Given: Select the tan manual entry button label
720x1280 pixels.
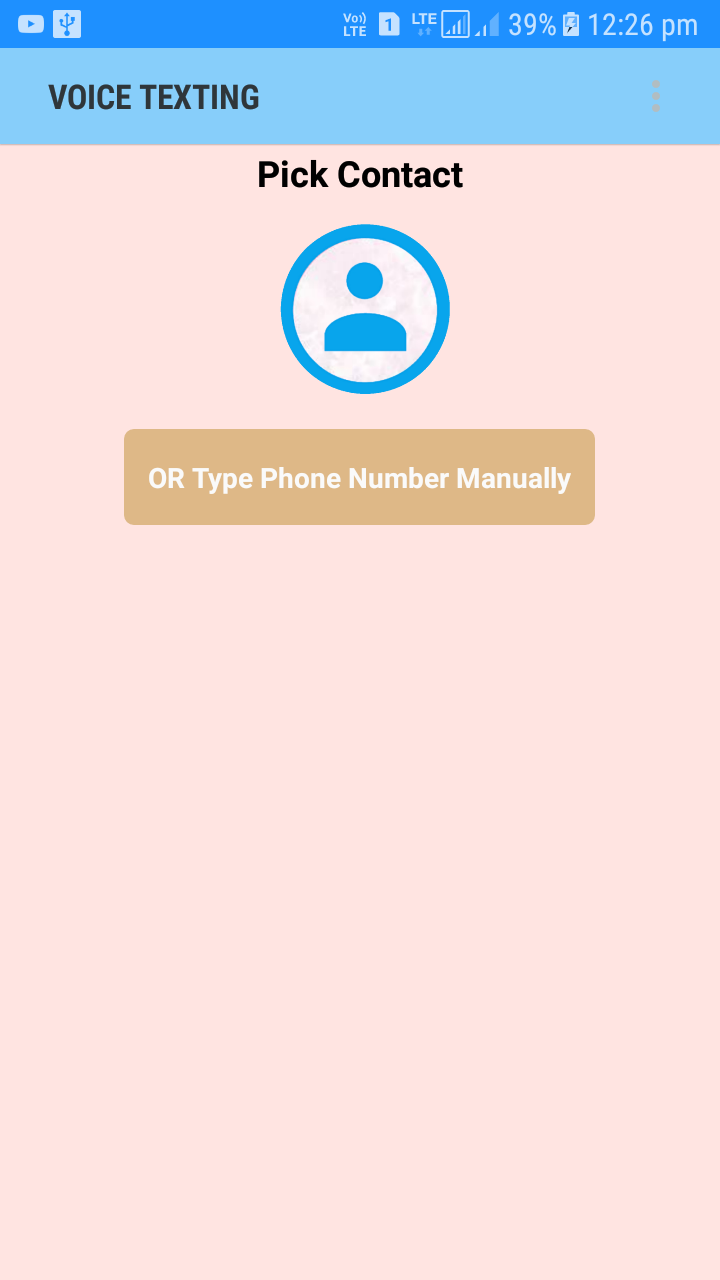Looking at the screenshot, I should [359, 478].
